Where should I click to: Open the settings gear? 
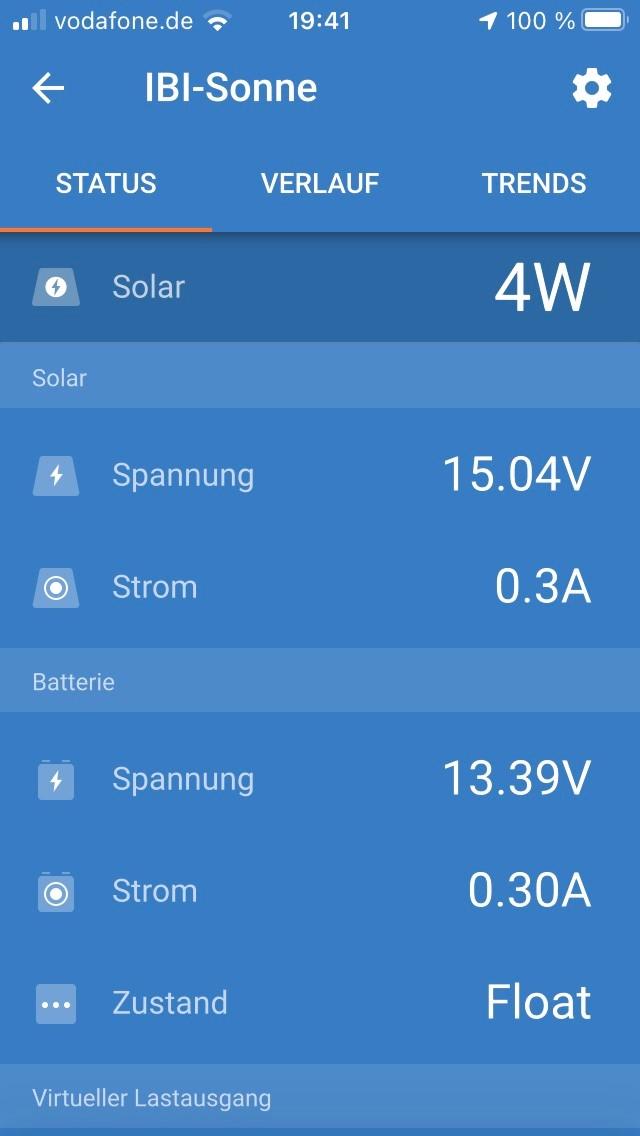591,89
